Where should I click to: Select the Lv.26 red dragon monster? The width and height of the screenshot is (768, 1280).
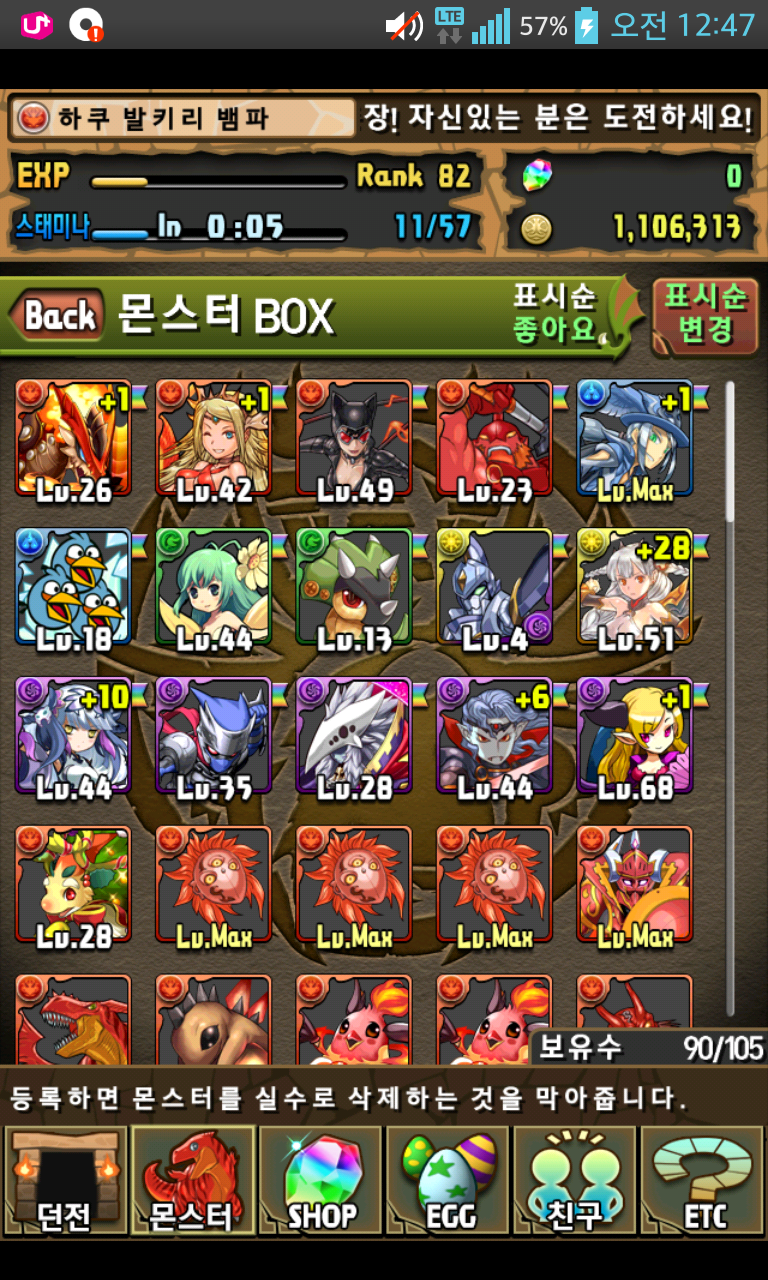73,438
